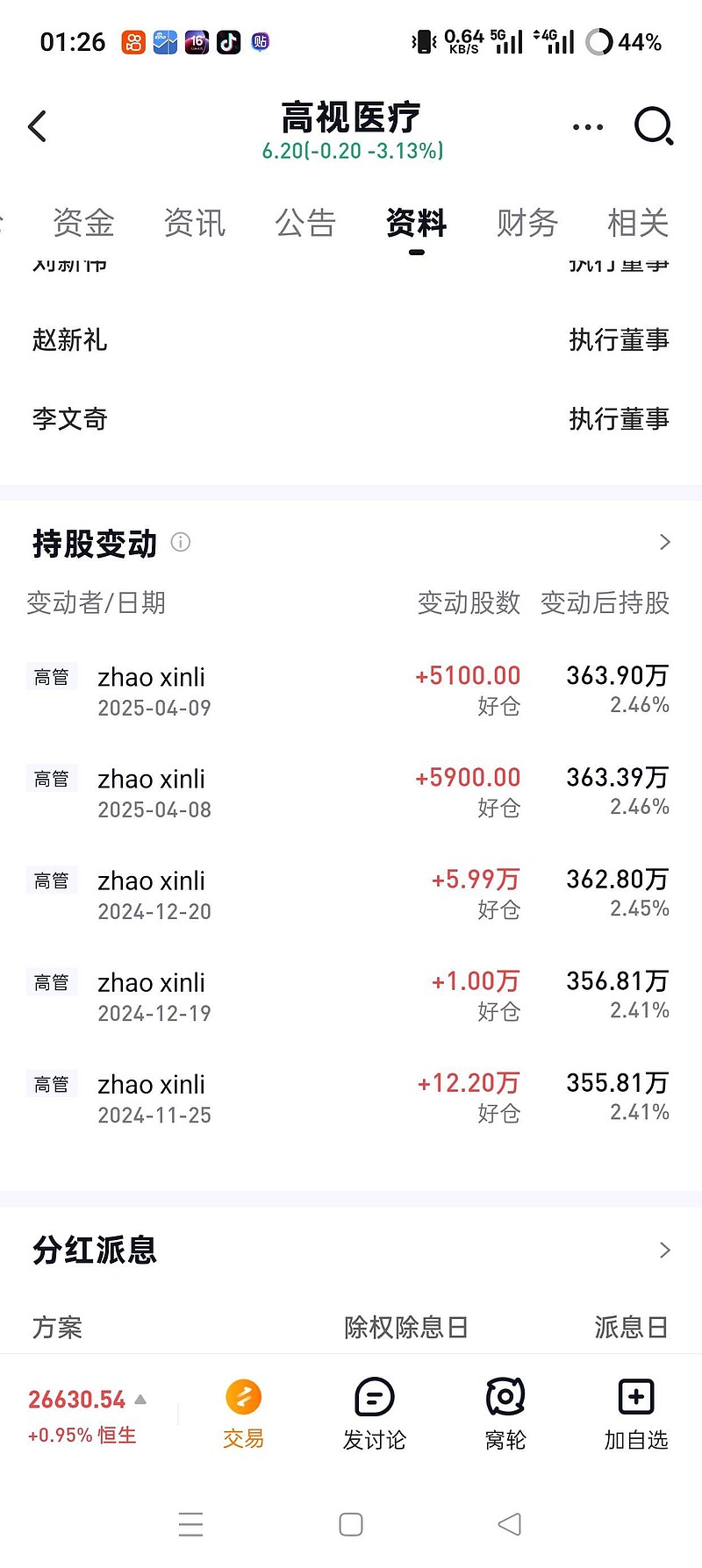Open the 公告 tab

[x=305, y=223]
